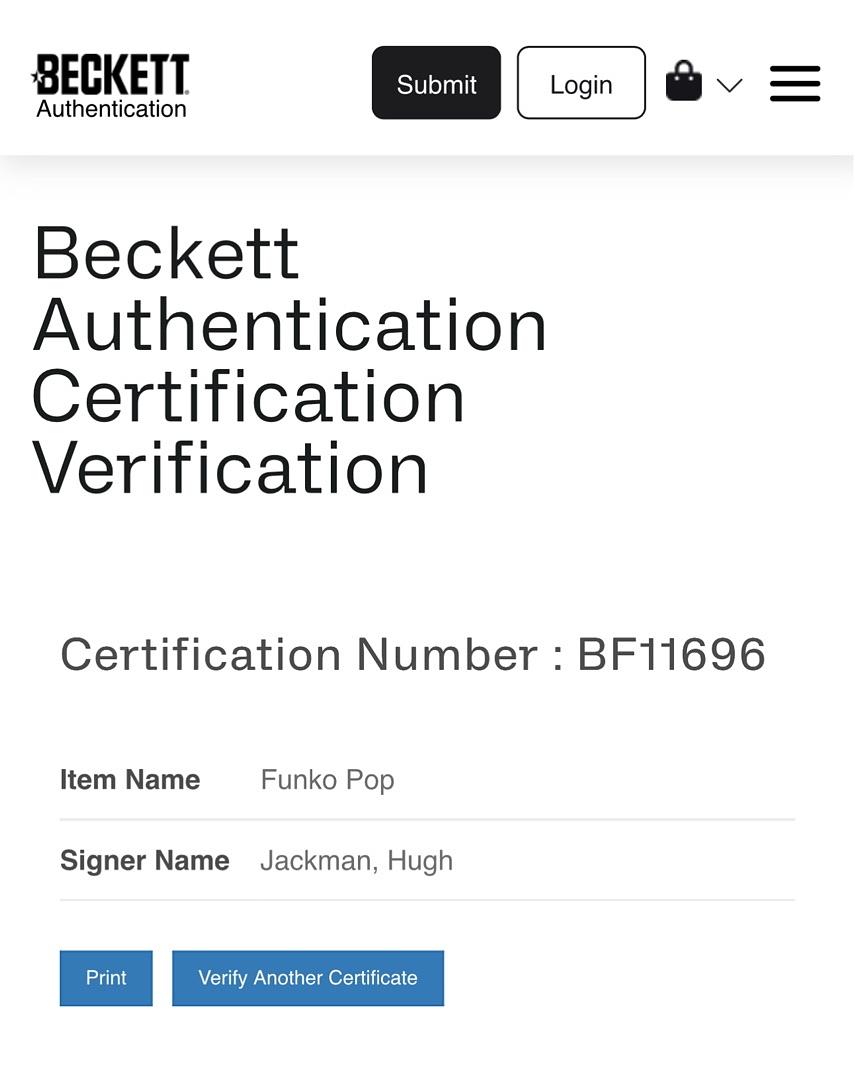Click the Print button

coord(106,977)
